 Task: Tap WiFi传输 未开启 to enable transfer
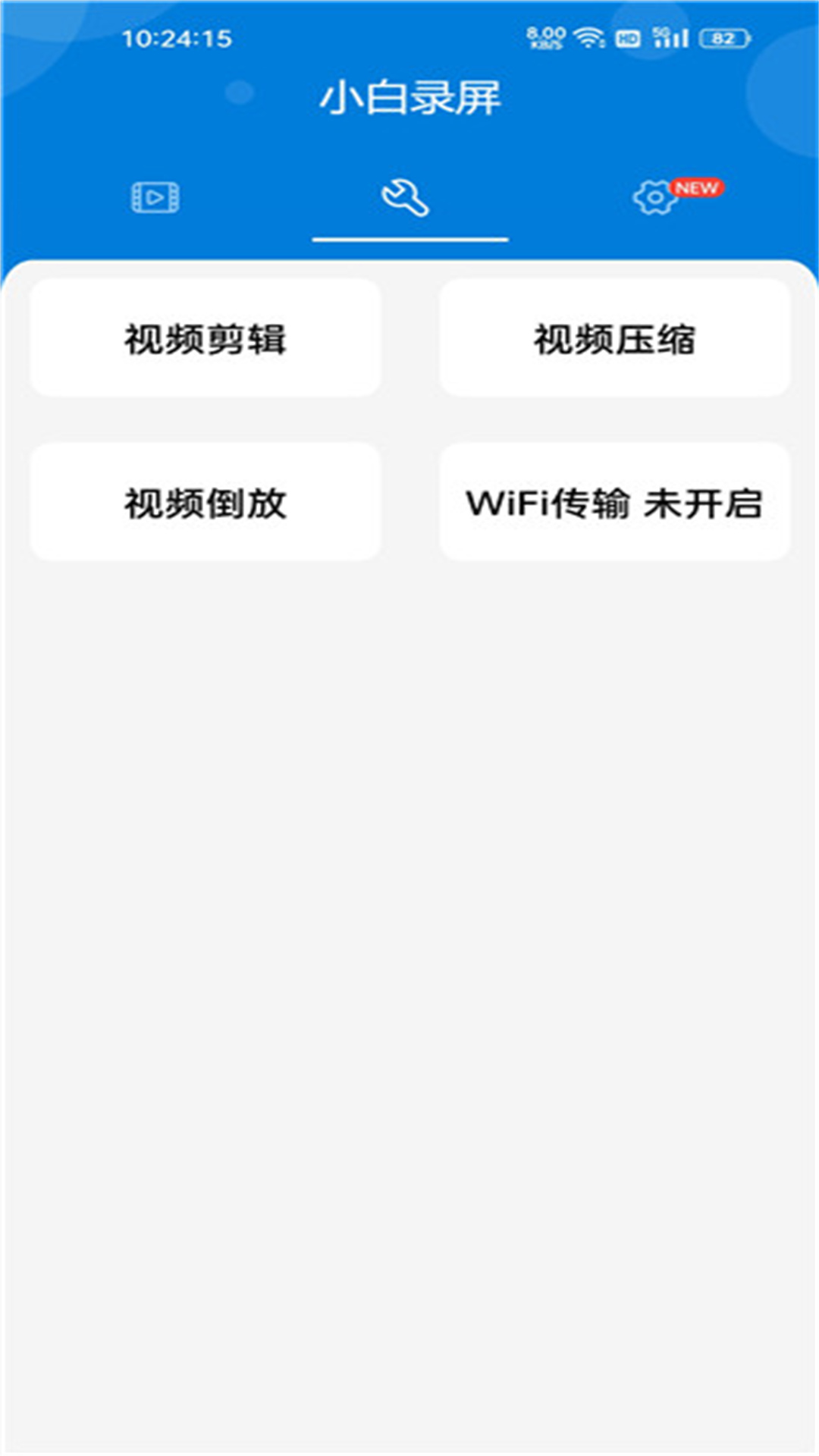click(615, 502)
